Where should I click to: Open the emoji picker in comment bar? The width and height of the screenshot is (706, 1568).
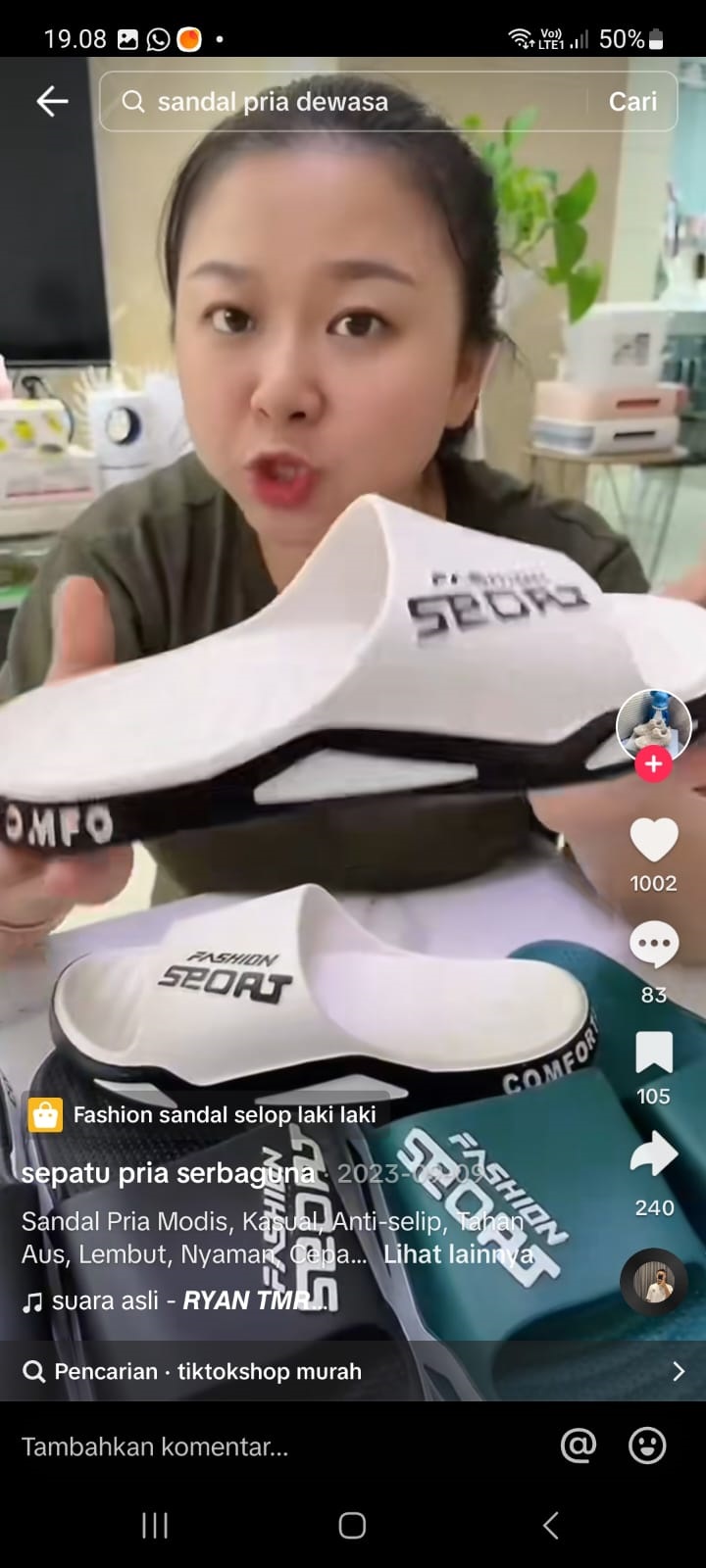[647, 1445]
